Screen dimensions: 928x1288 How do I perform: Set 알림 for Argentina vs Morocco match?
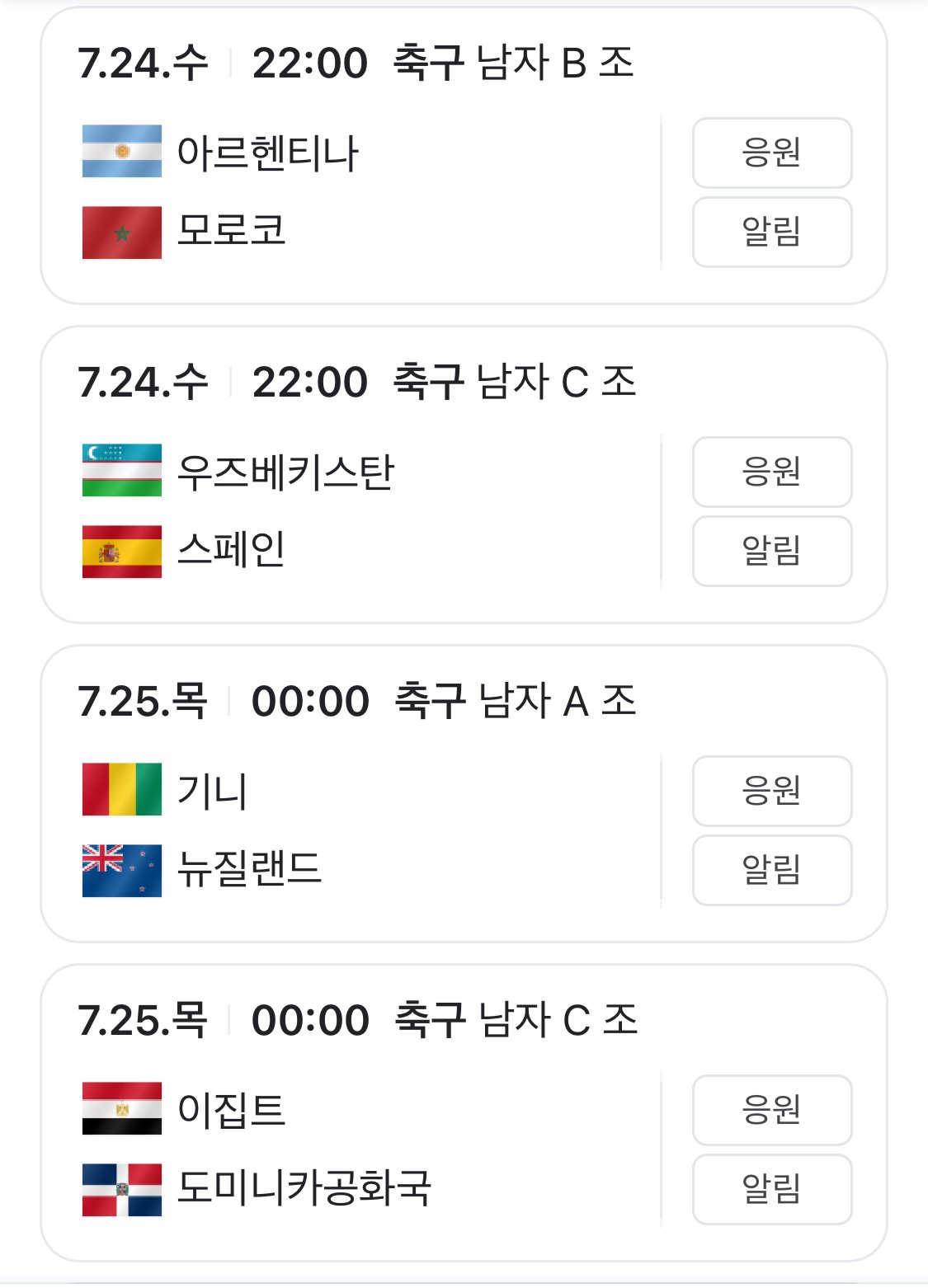click(771, 232)
